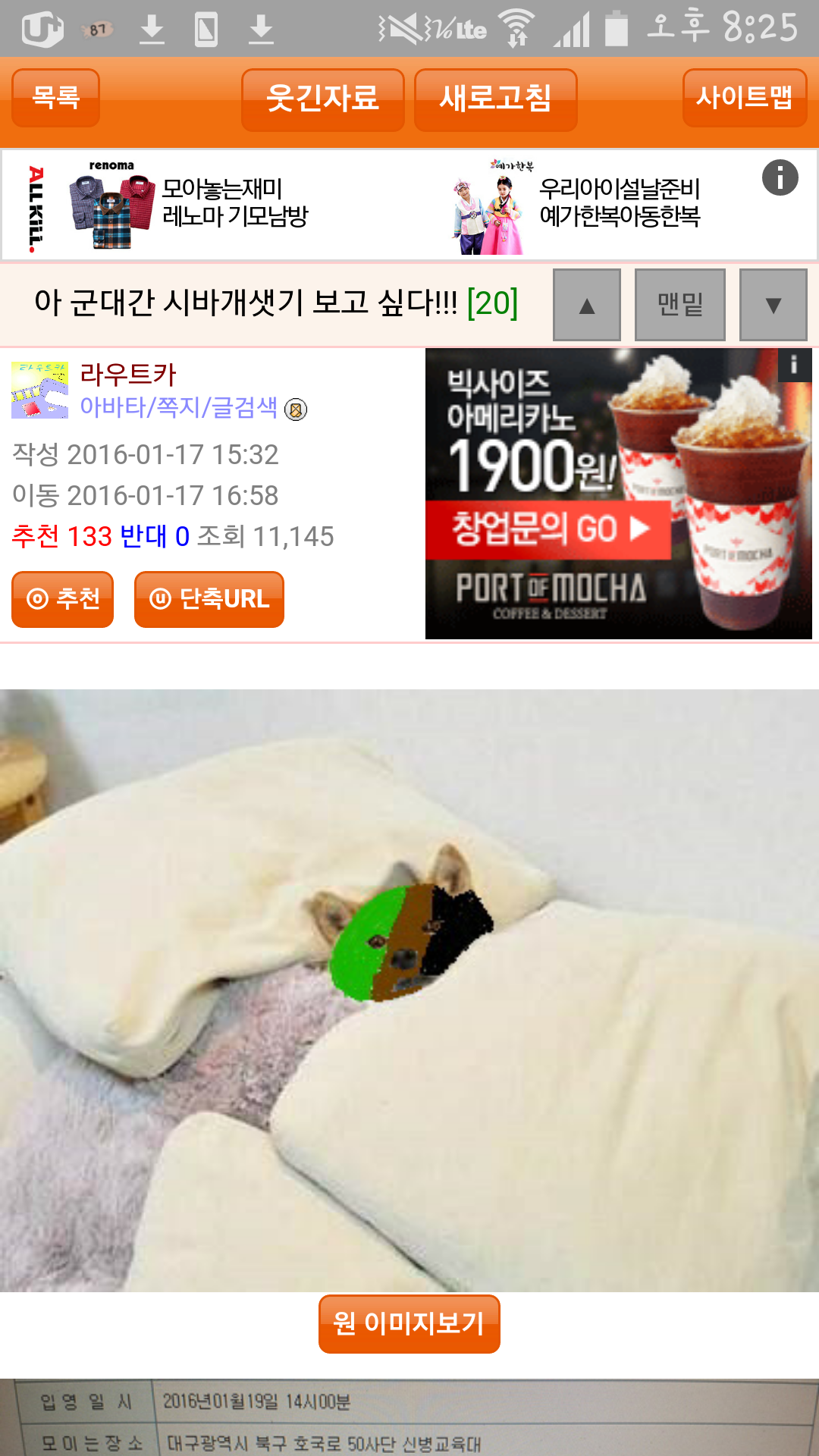Open author 라우트카's profile name
This screenshot has height=1456, width=819.
coord(127,374)
